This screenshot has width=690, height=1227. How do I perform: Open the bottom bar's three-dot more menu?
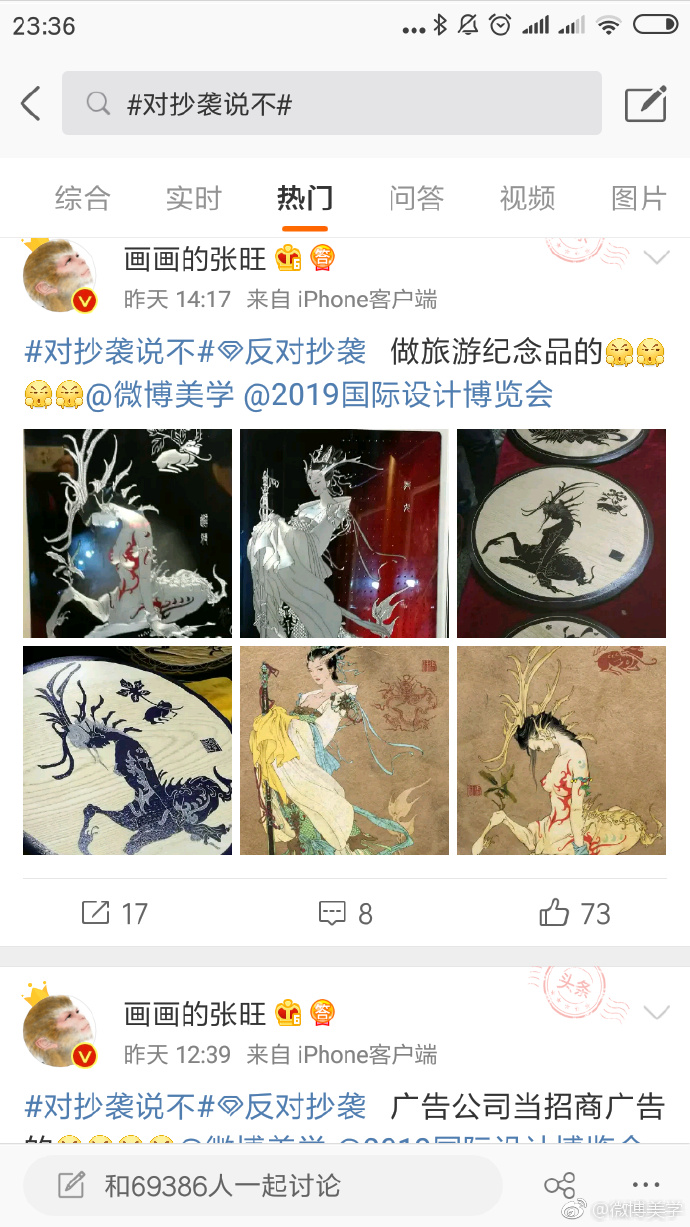646,1186
